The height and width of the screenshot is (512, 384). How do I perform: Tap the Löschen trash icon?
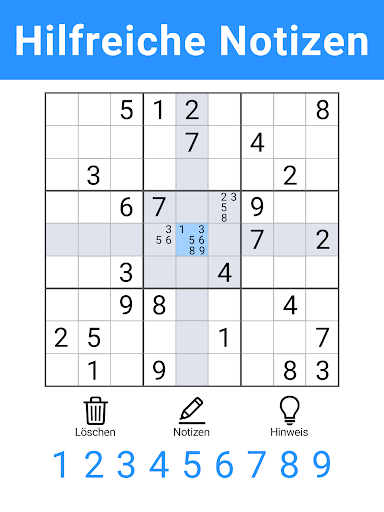96,410
